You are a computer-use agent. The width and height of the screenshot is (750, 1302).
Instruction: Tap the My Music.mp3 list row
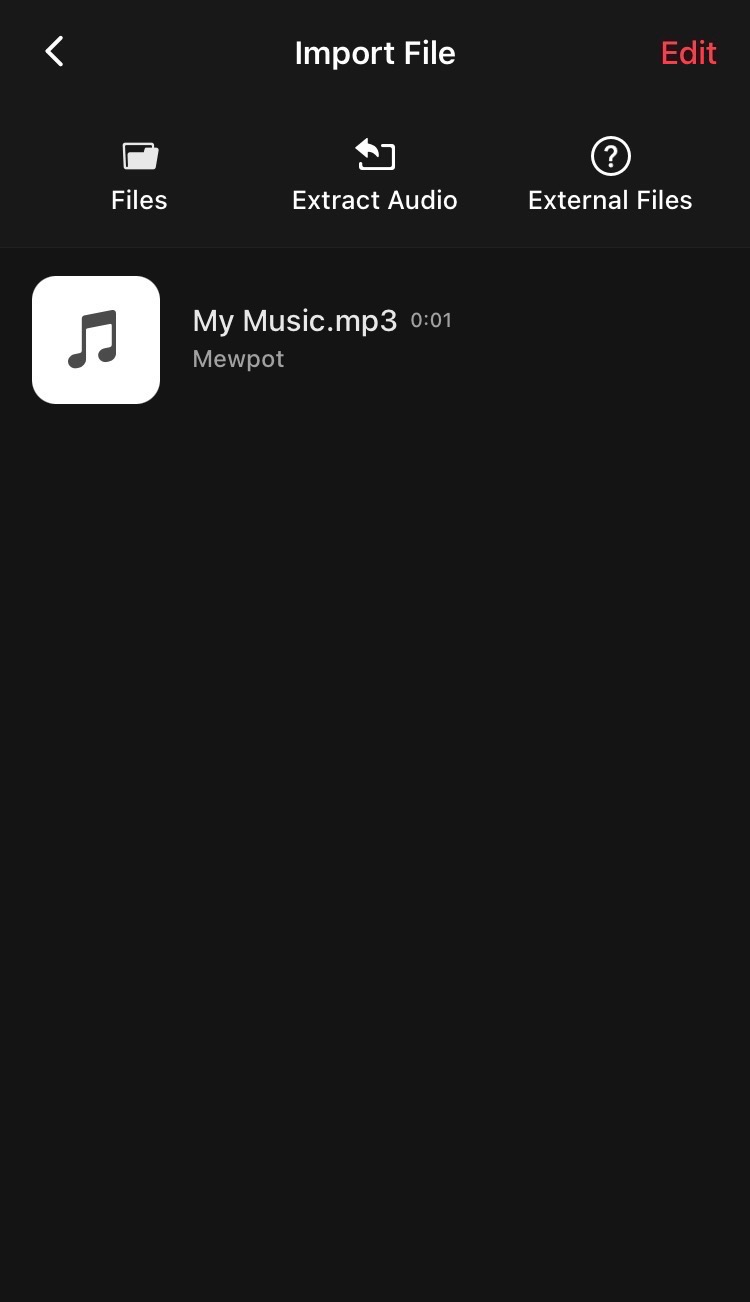pos(375,339)
